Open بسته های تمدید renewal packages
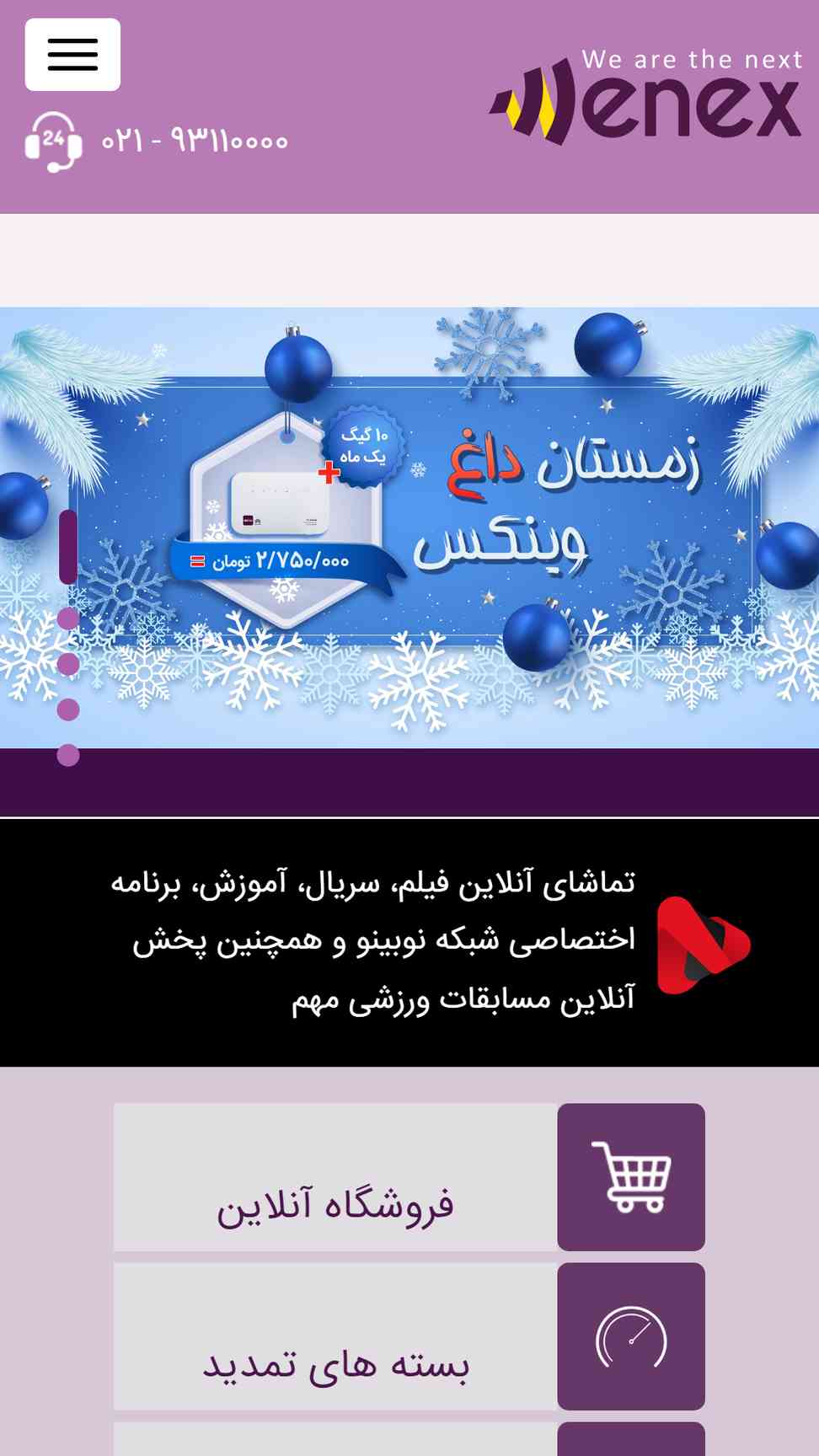 409,1336
